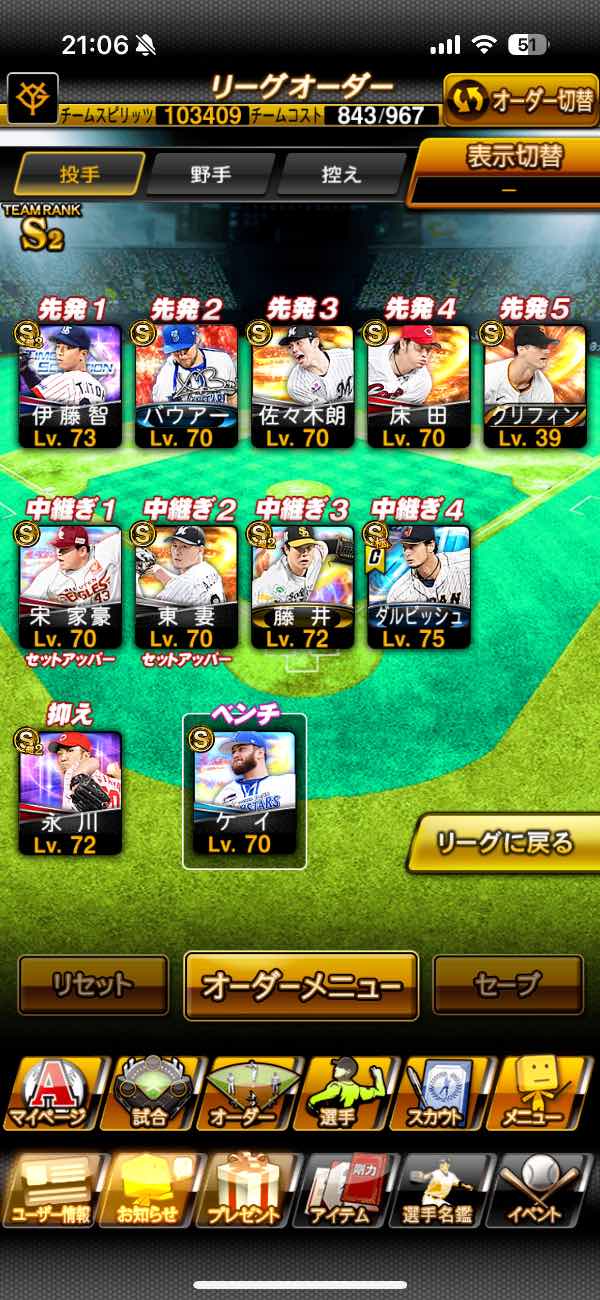Tap リーグに戻る button
600x1300 pixels.
(x=507, y=844)
